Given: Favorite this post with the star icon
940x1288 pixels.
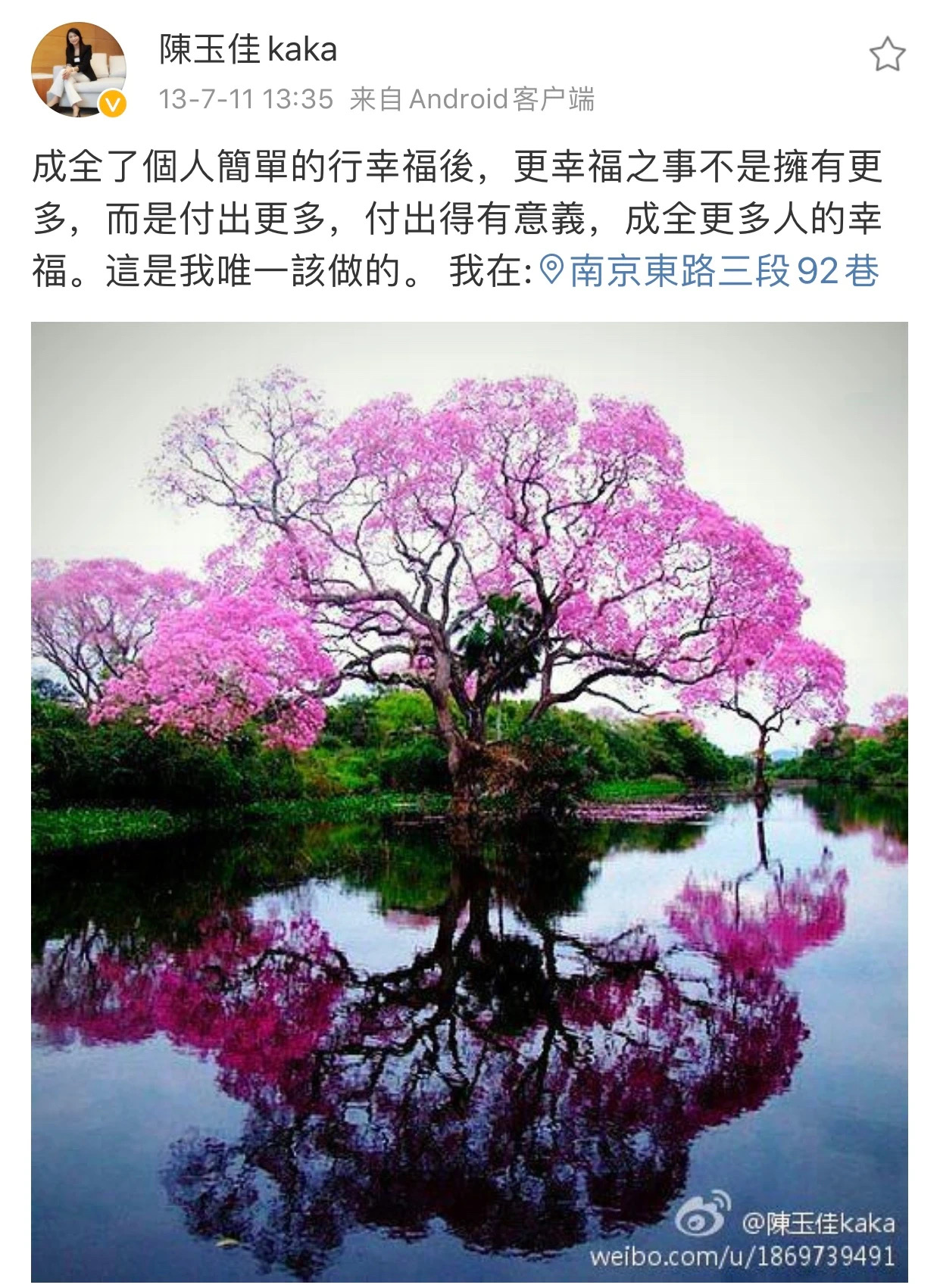Looking at the screenshot, I should point(886,55).
